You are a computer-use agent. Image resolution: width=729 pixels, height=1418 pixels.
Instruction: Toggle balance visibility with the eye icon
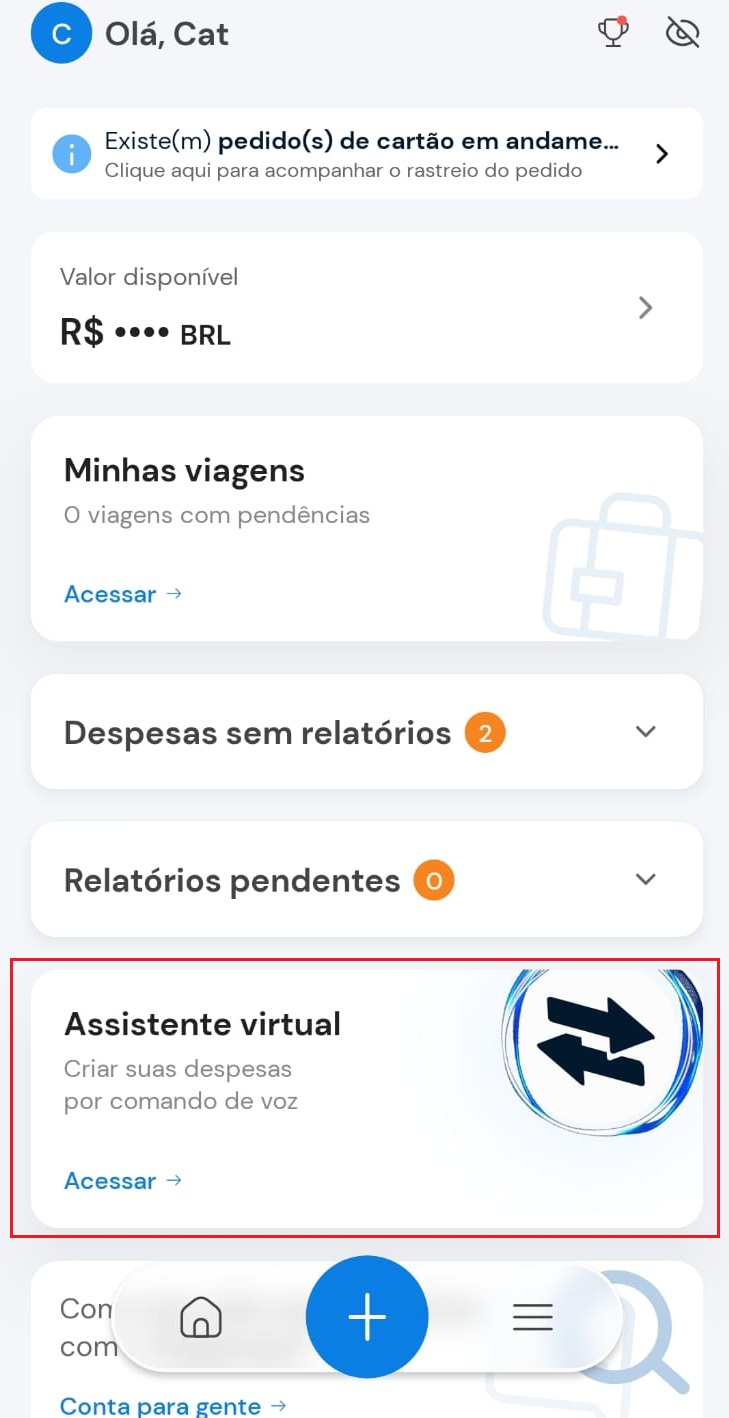coord(682,33)
